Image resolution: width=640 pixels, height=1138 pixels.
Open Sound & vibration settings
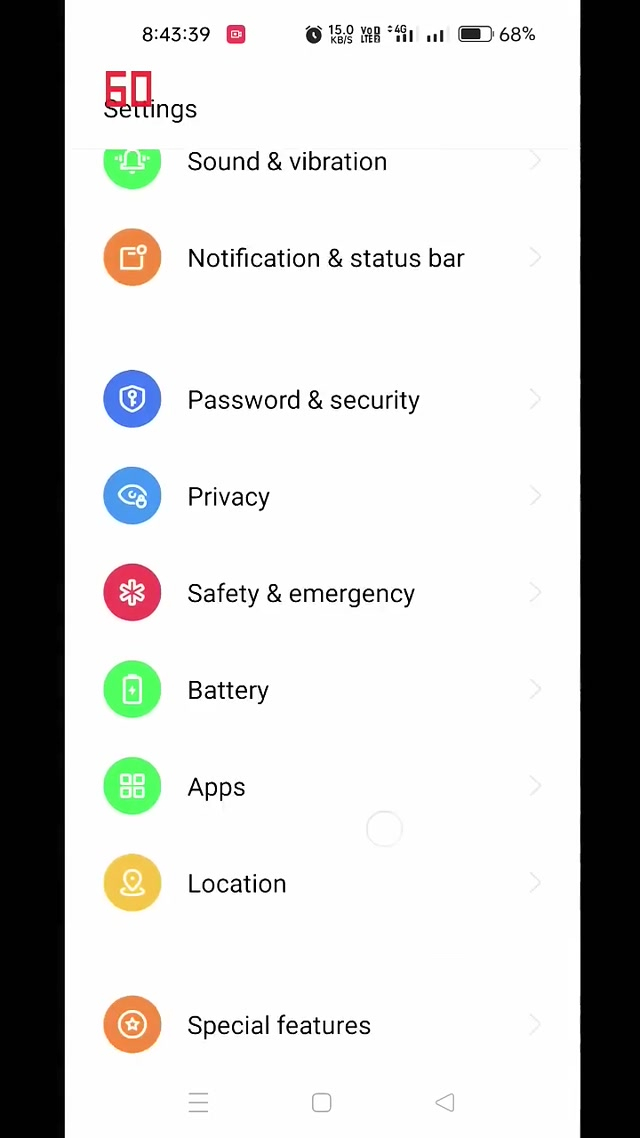(x=287, y=163)
